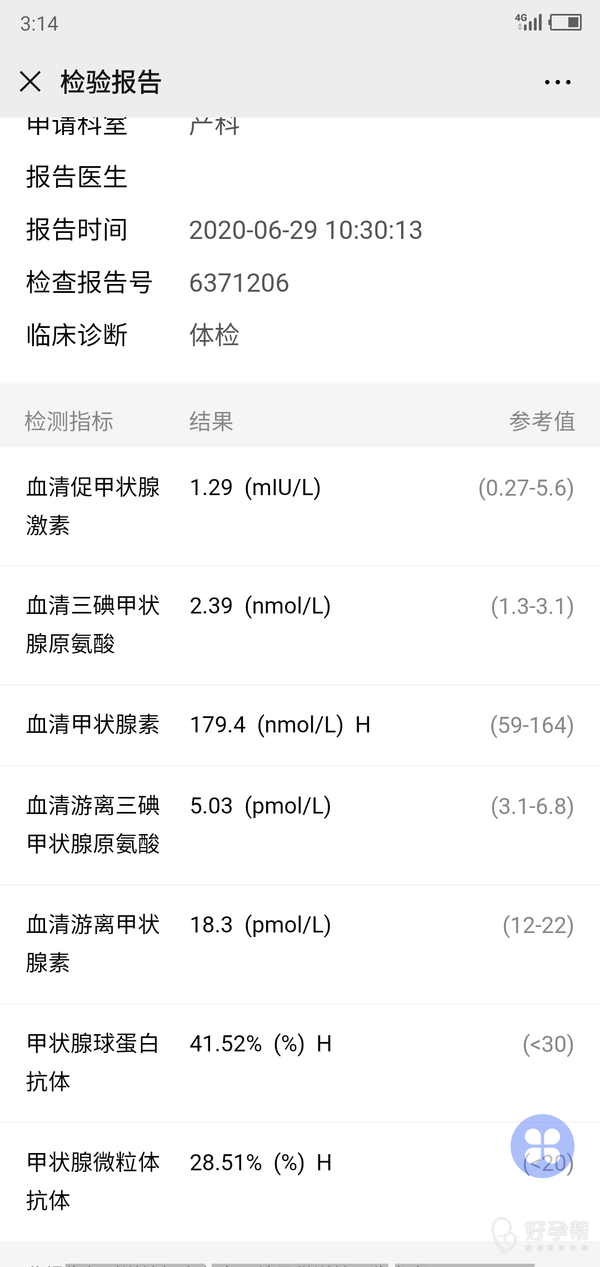Close the 检验报告 page

click(x=31, y=82)
